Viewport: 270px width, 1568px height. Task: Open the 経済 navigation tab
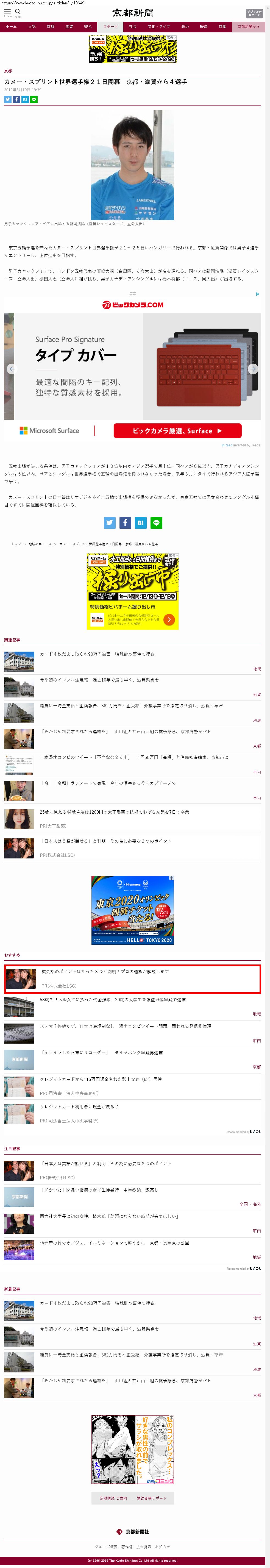pos(204,27)
